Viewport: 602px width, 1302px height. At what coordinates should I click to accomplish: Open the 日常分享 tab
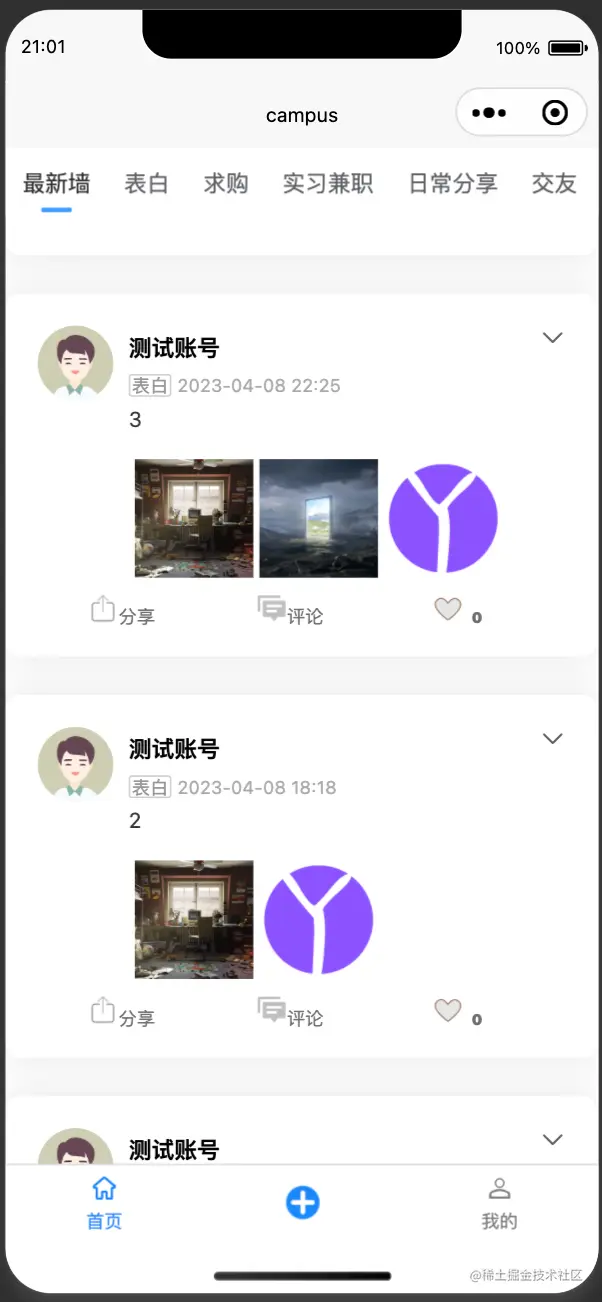point(453,184)
